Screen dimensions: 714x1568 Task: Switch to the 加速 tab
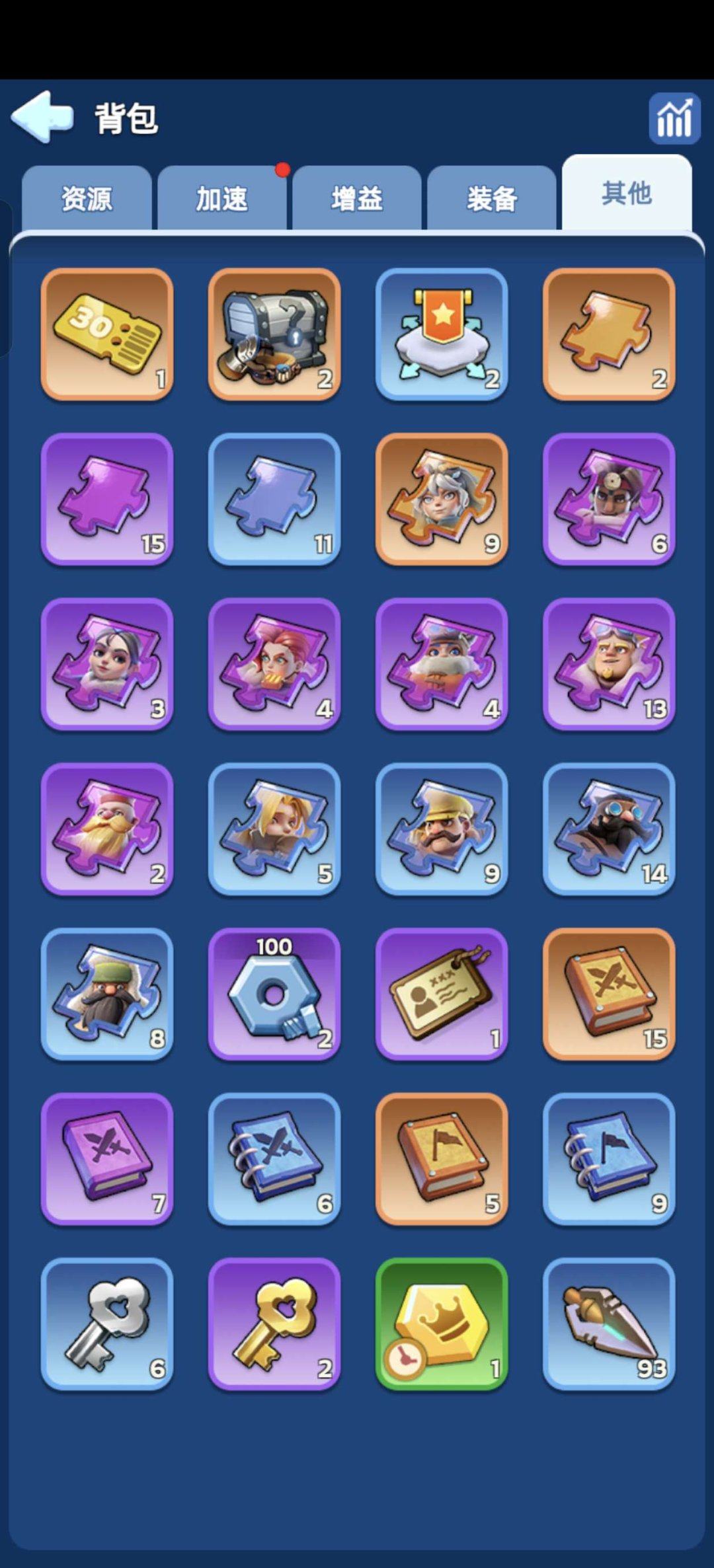point(221,198)
